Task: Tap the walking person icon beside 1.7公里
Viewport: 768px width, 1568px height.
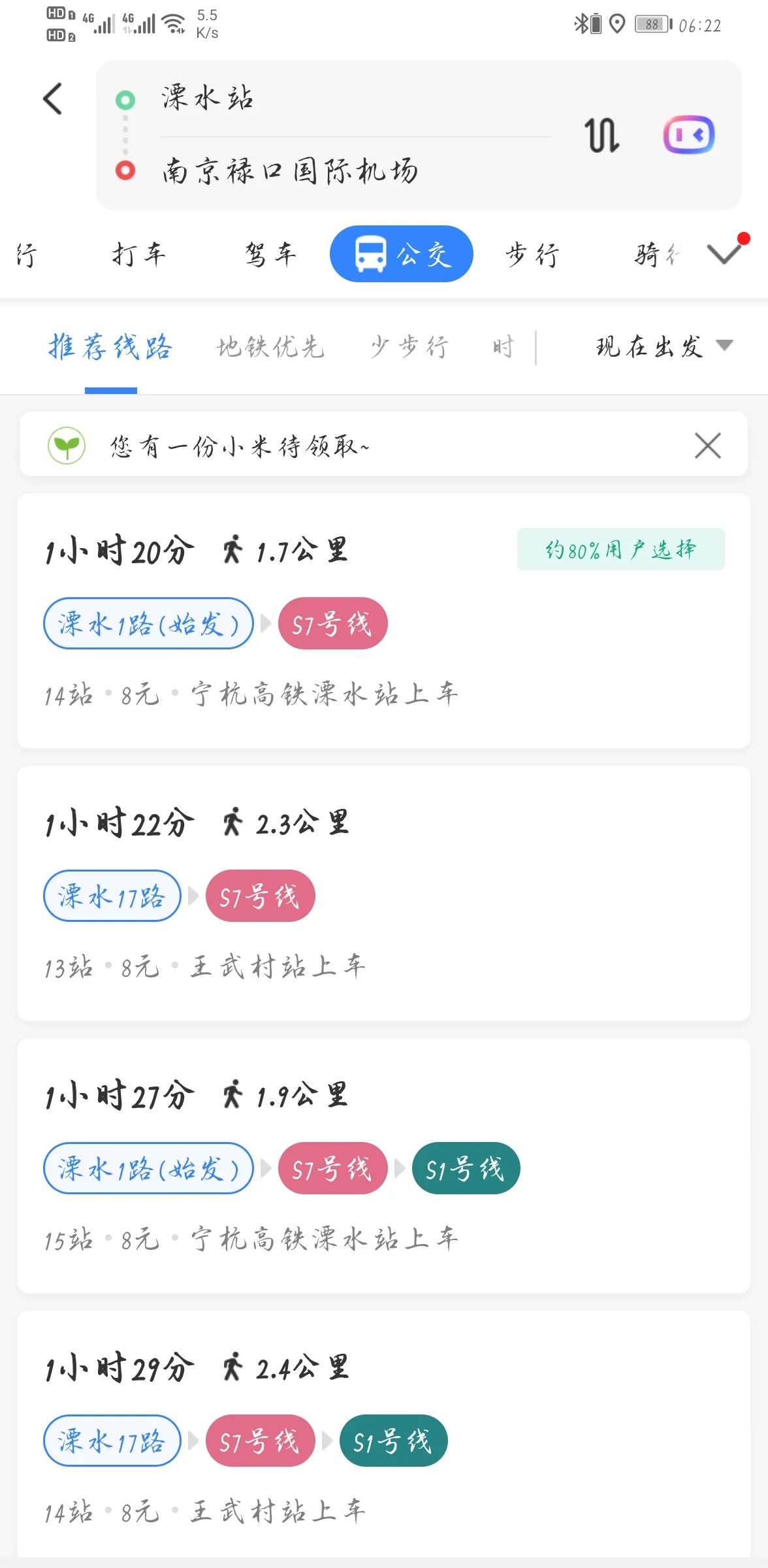Action: [x=232, y=549]
